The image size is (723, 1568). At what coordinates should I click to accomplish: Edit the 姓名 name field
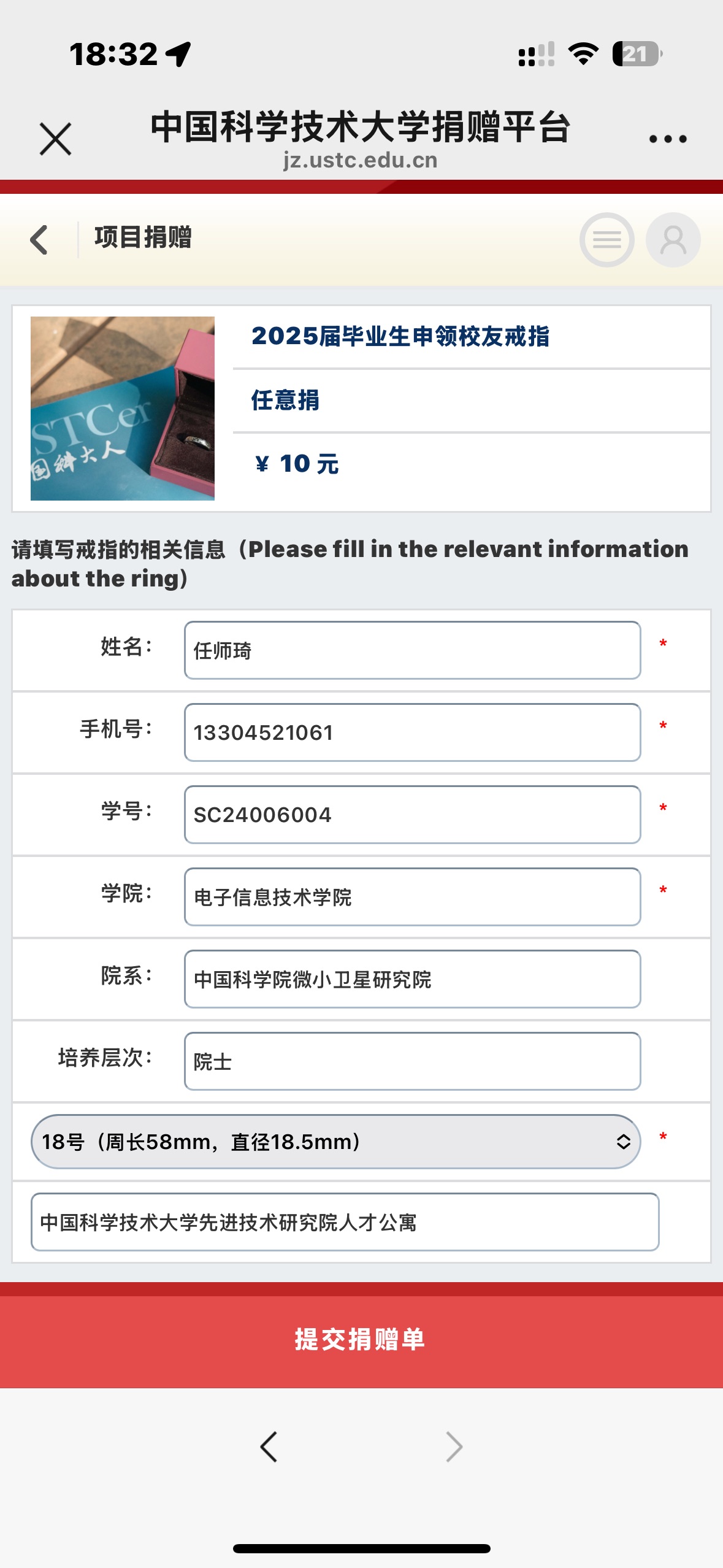412,650
